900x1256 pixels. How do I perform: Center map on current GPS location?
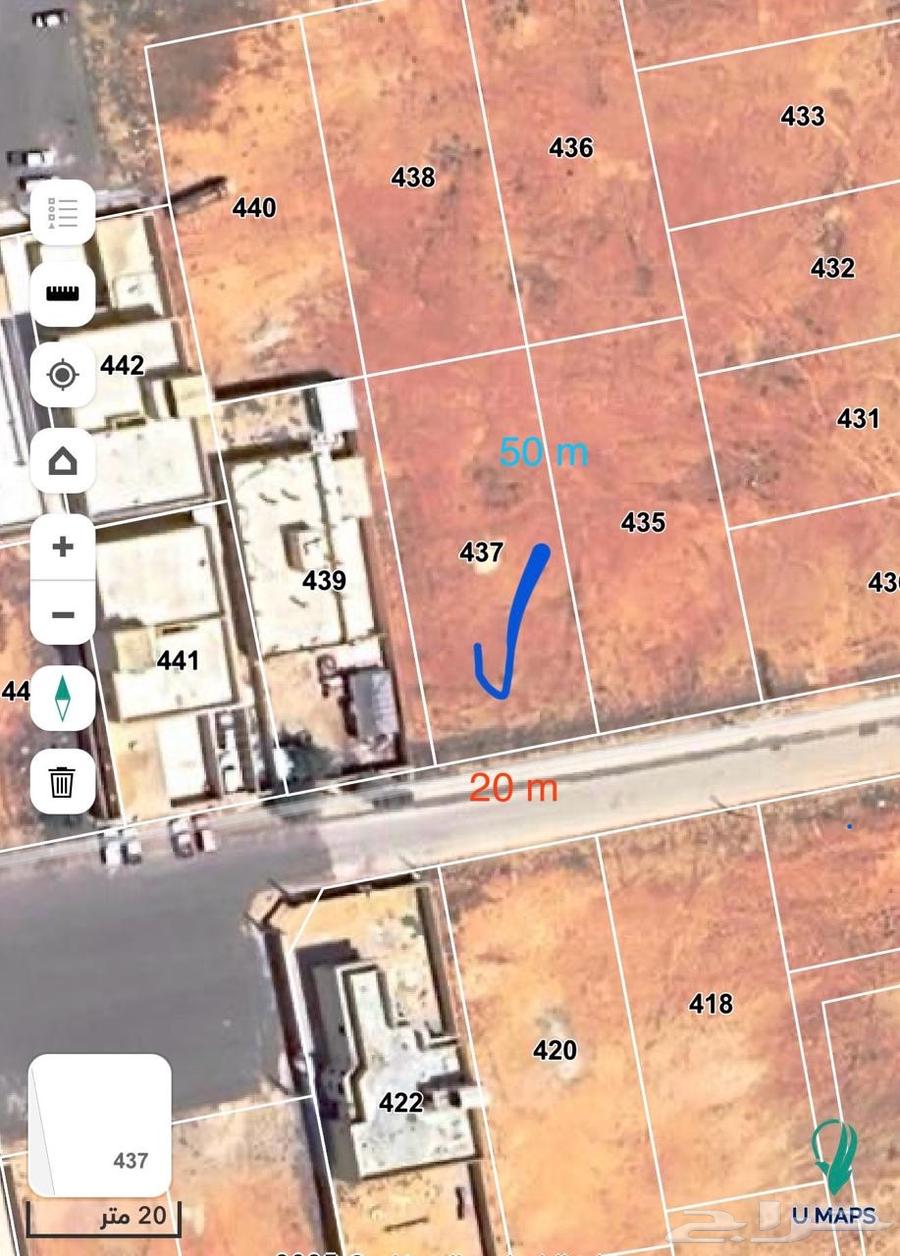62,374
